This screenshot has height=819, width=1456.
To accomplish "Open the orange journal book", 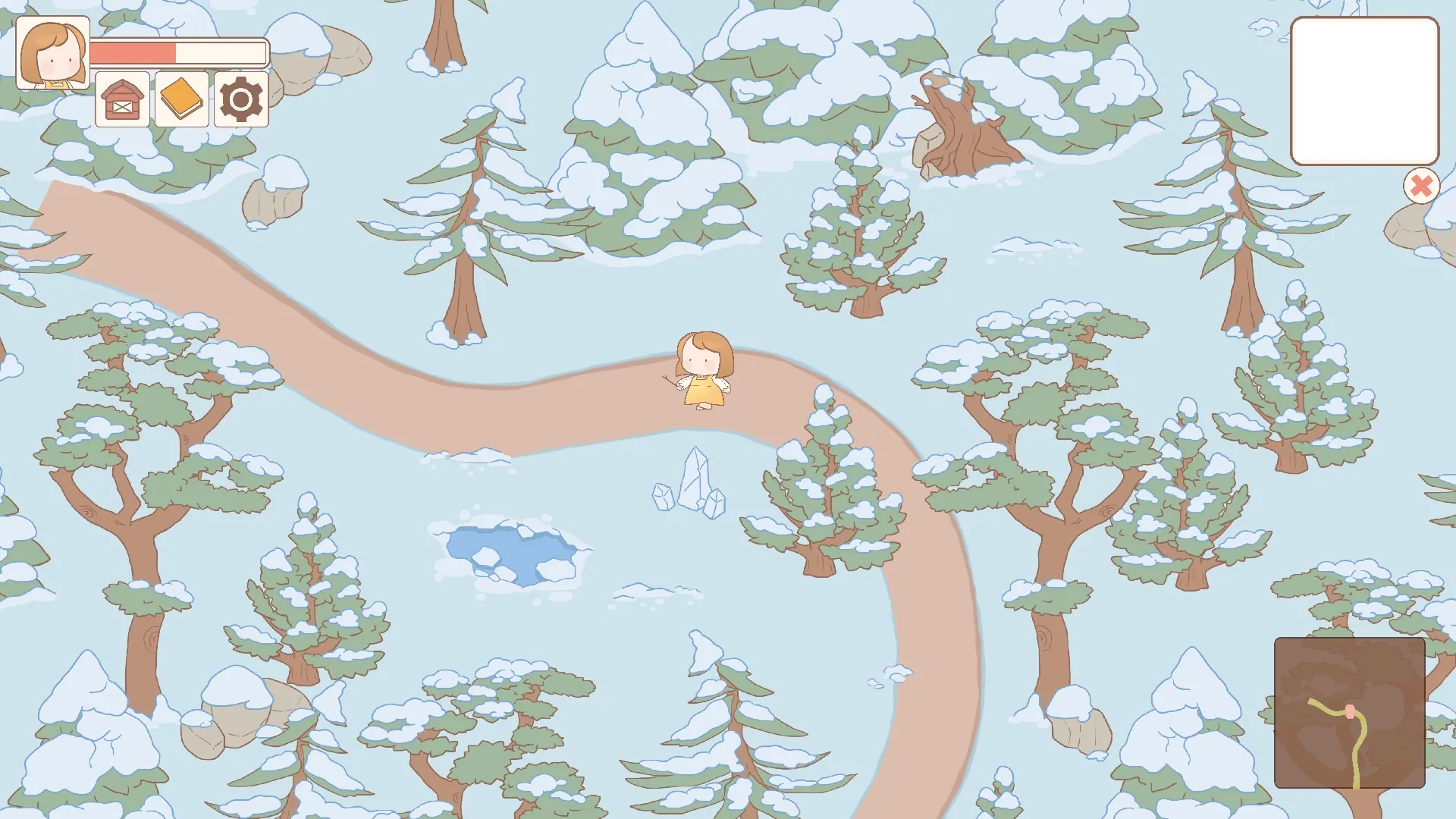I will (182, 99).
